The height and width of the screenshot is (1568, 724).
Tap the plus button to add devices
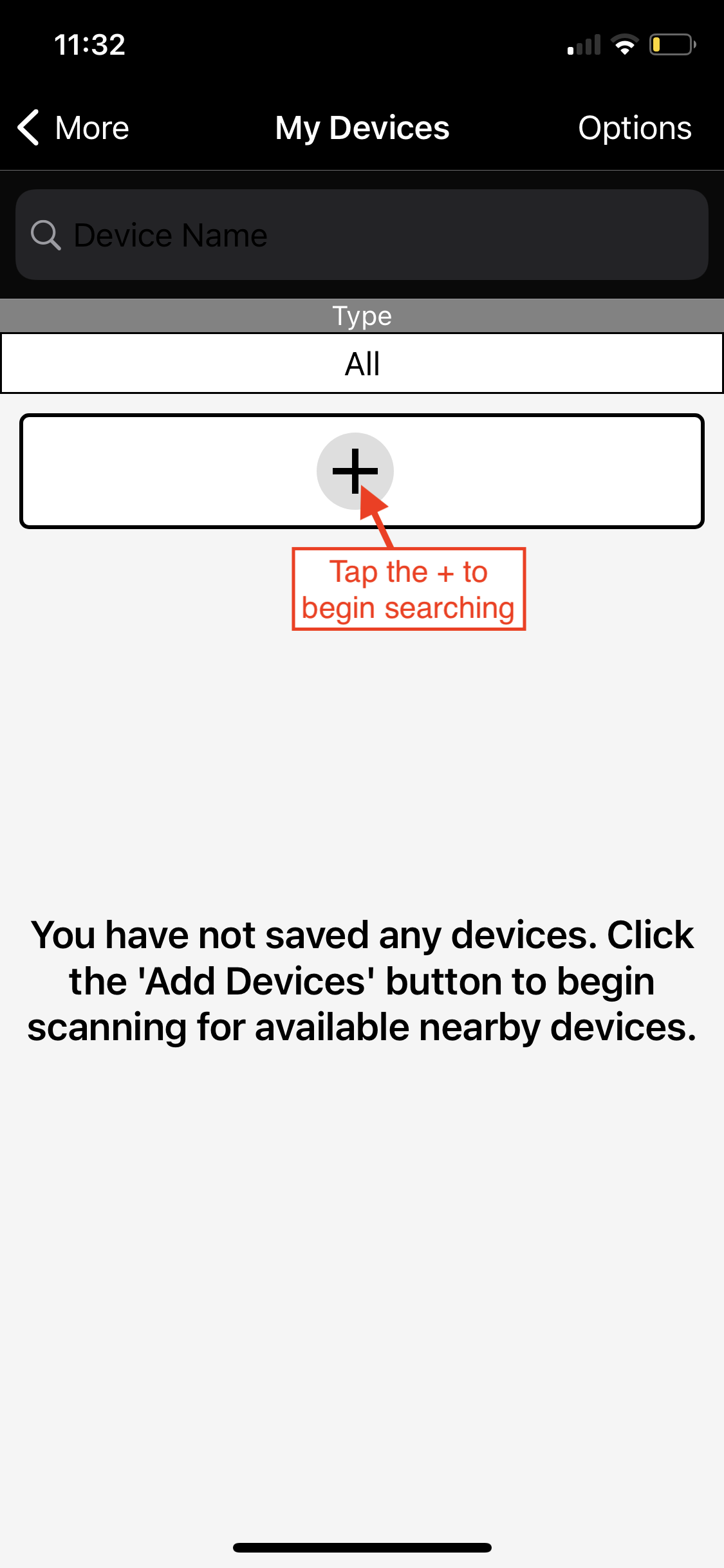pyautogui.click(x=355, y=471)
